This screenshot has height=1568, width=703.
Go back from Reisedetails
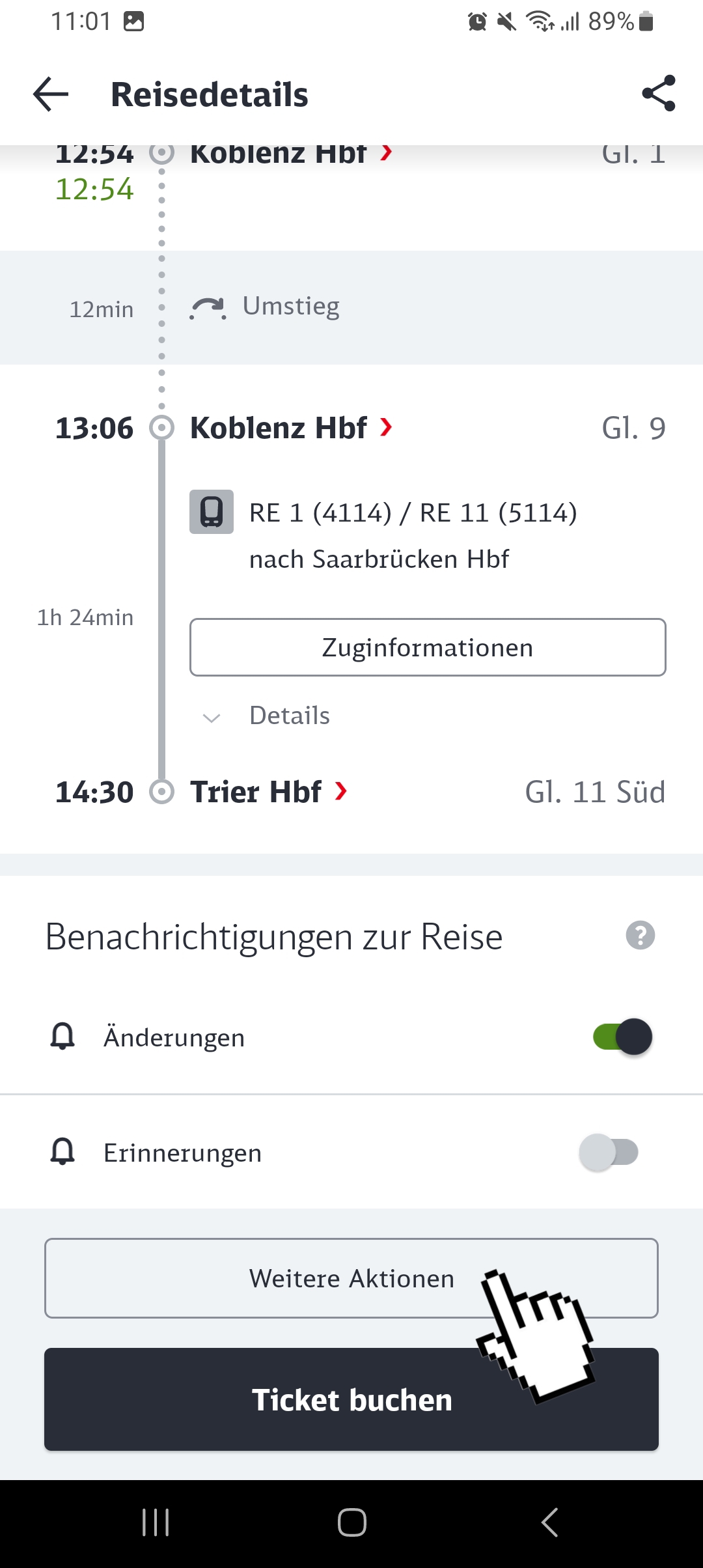pyautogui.click(x=51, y=94)
